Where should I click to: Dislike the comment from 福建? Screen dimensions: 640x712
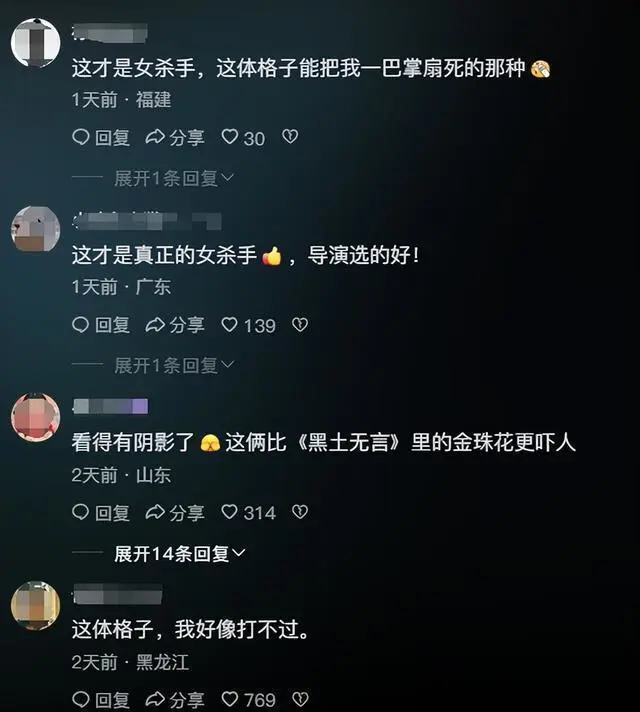(x=290, y=137)
